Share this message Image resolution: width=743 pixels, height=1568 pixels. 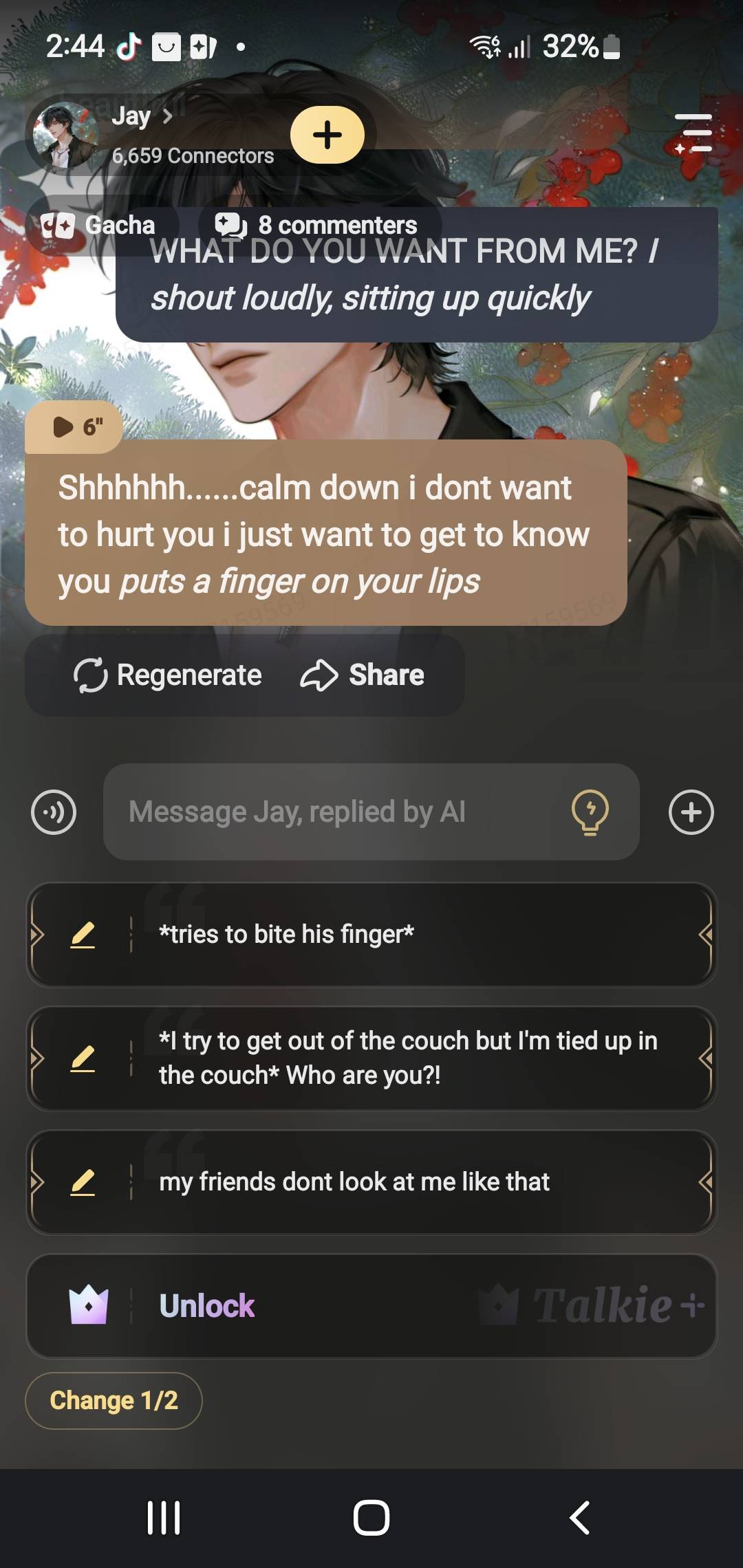pyautogui.click(x=363, y=675)
